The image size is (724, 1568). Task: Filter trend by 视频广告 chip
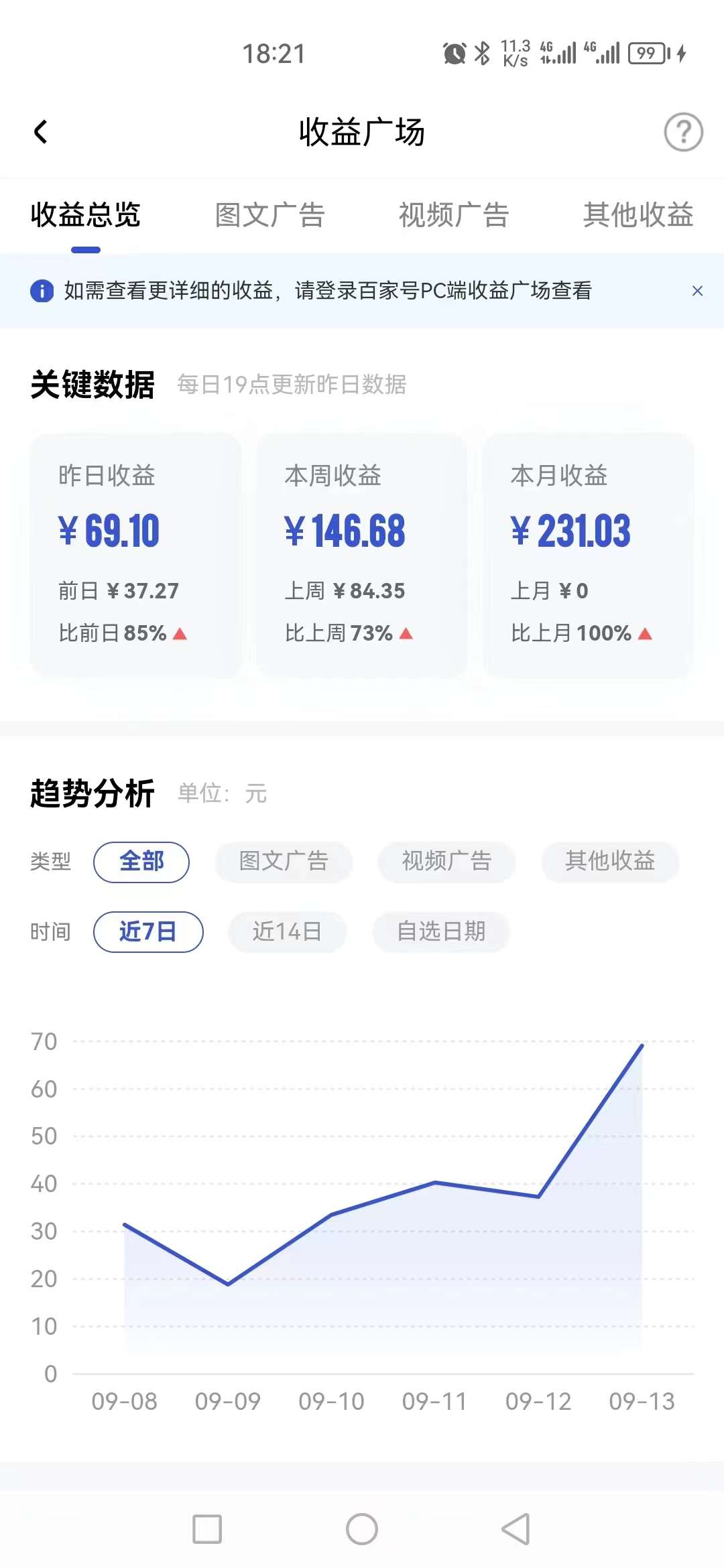(x=446, y=862)
